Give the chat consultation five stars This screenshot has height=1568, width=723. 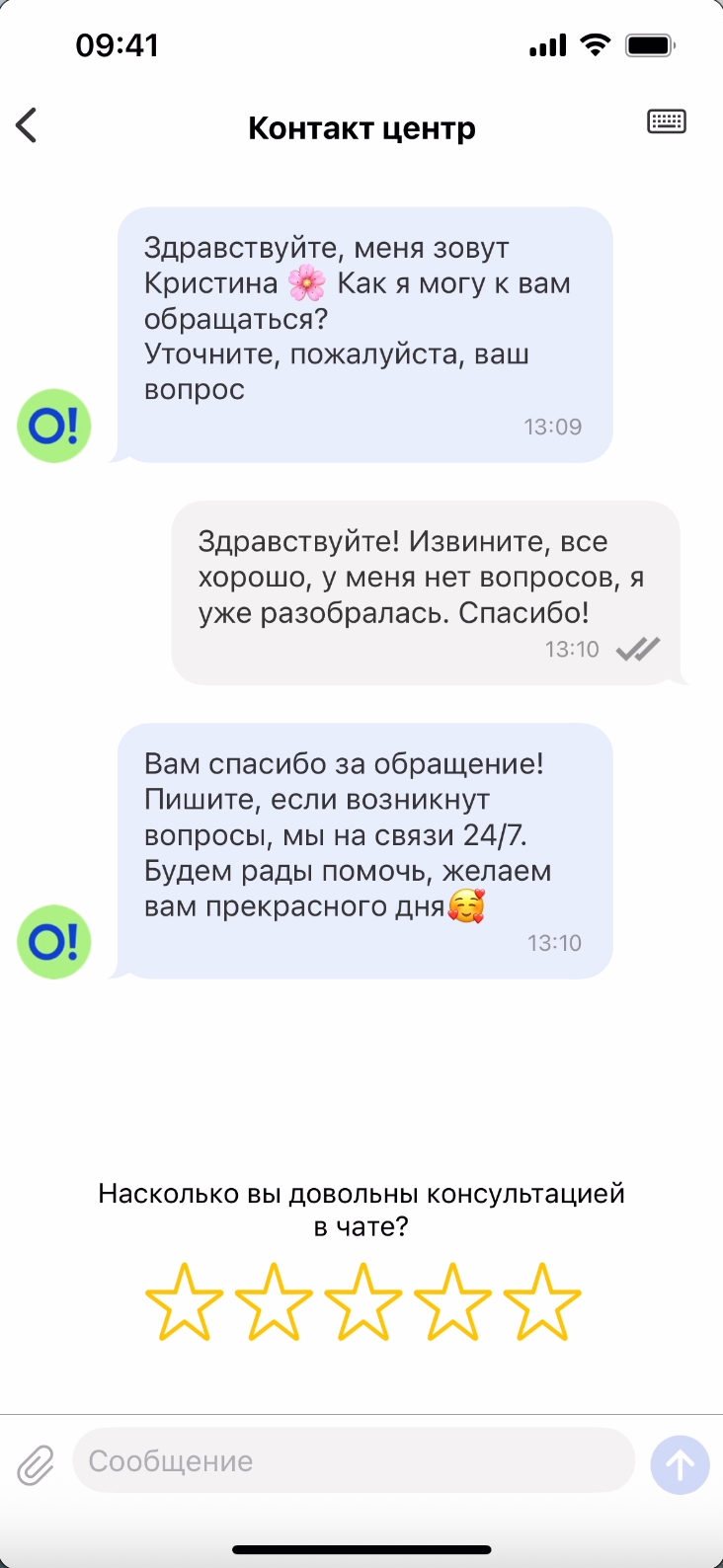[542, 1301]
